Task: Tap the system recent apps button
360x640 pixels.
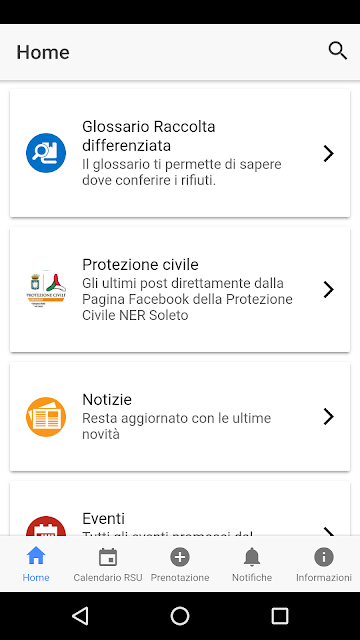Action: [x=280, y=616]
